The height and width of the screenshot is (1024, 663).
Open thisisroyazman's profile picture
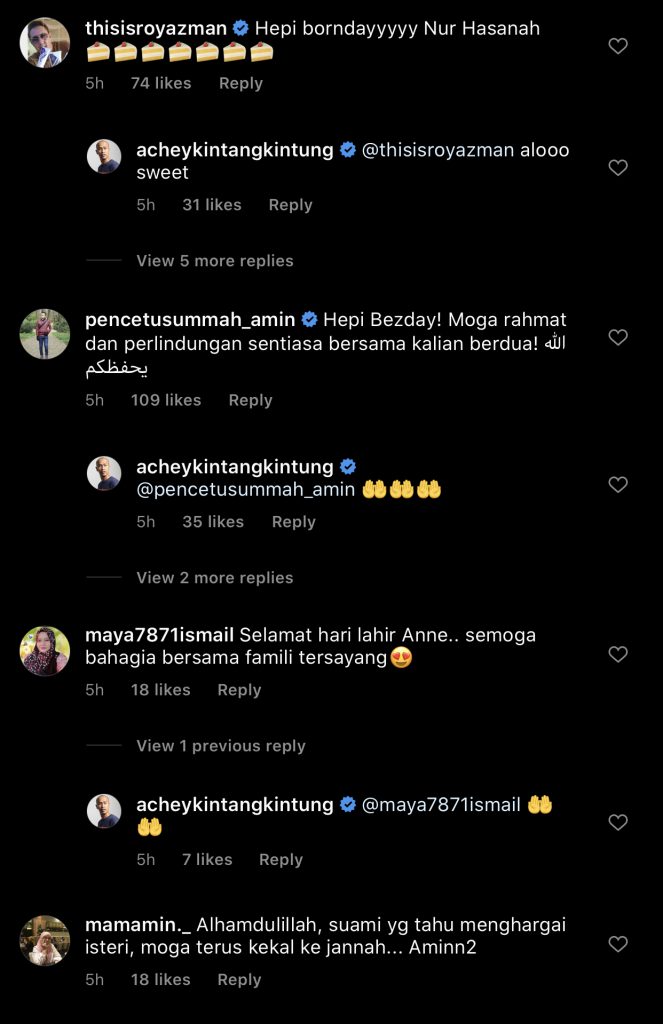pos(45,43)
